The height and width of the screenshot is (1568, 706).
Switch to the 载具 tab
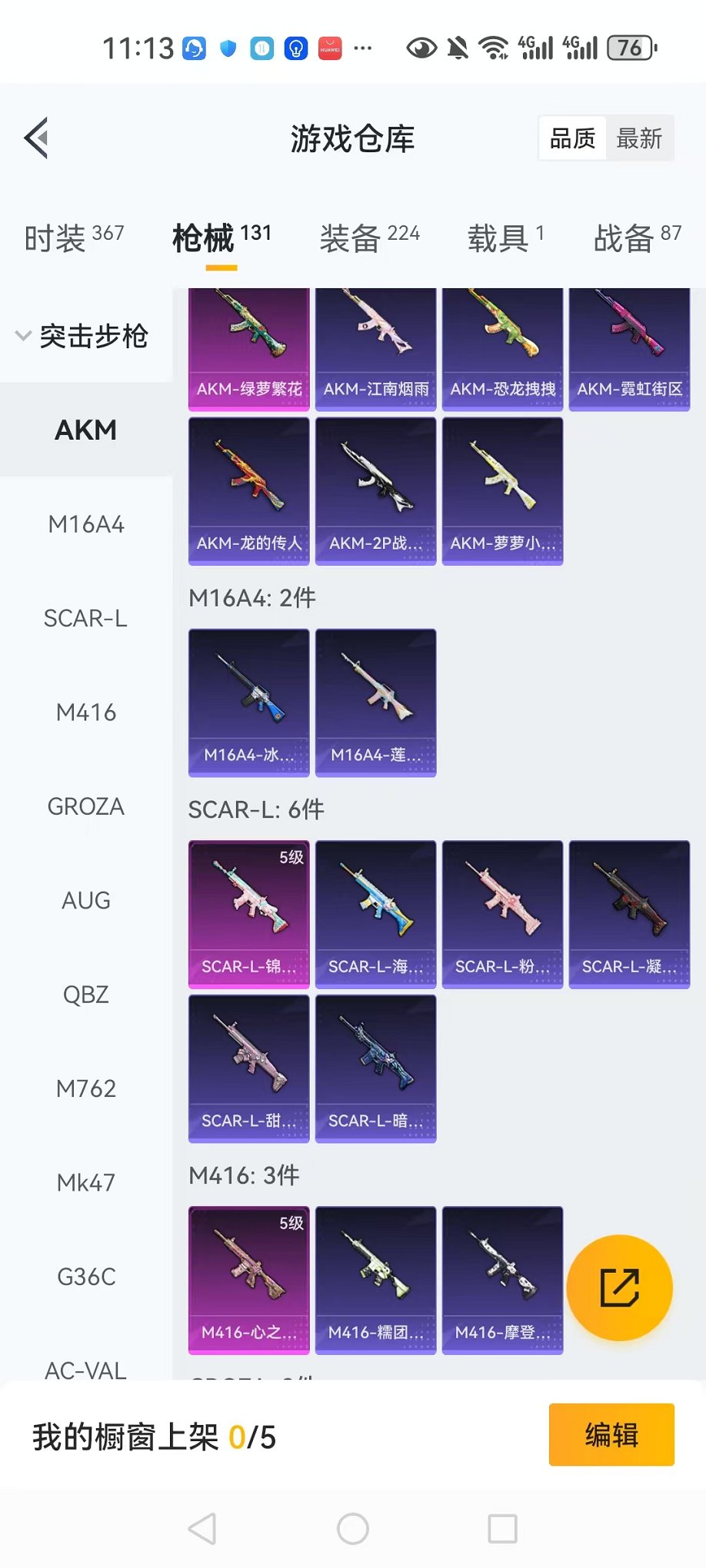click(505, 237)
